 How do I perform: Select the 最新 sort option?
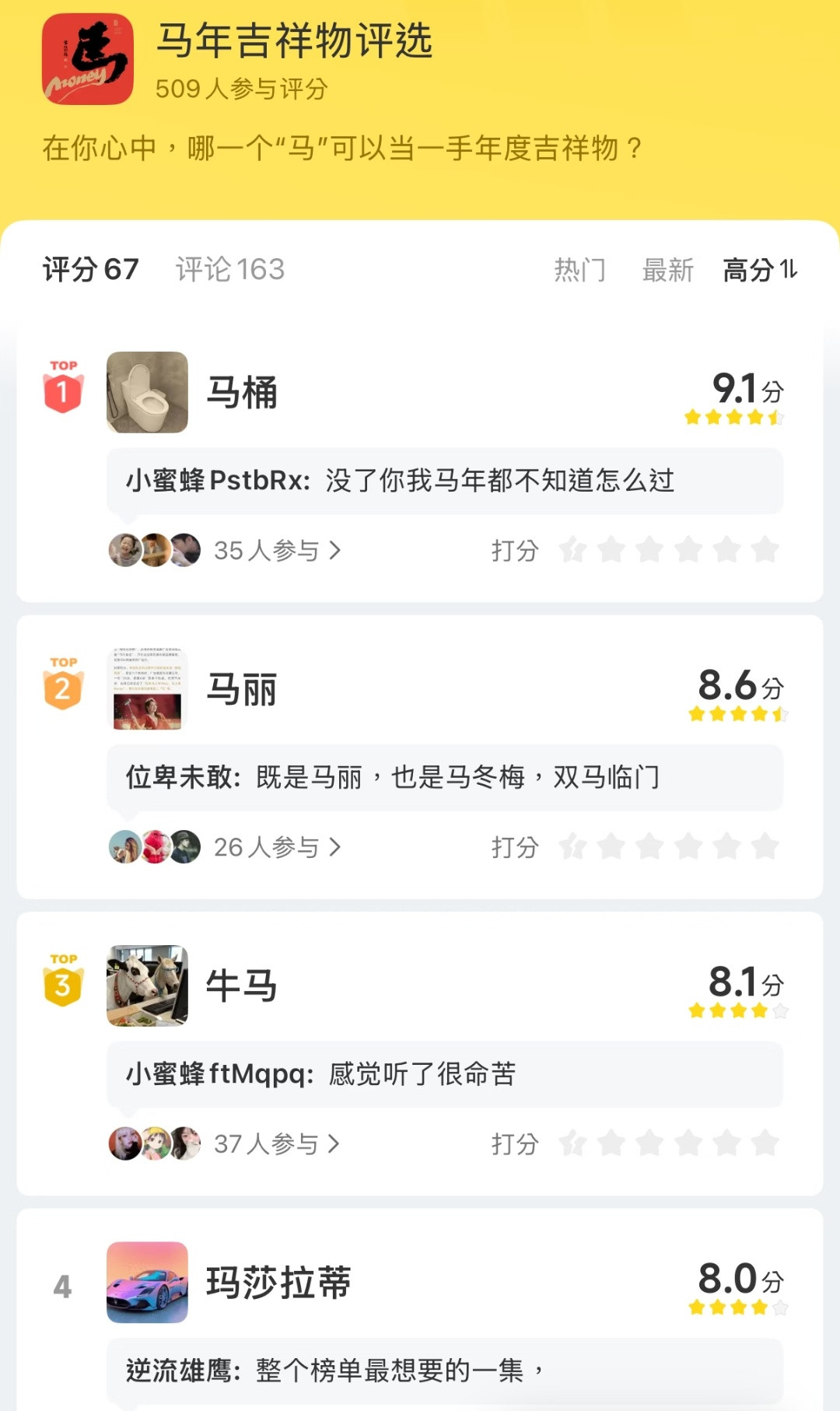point(666,271)
